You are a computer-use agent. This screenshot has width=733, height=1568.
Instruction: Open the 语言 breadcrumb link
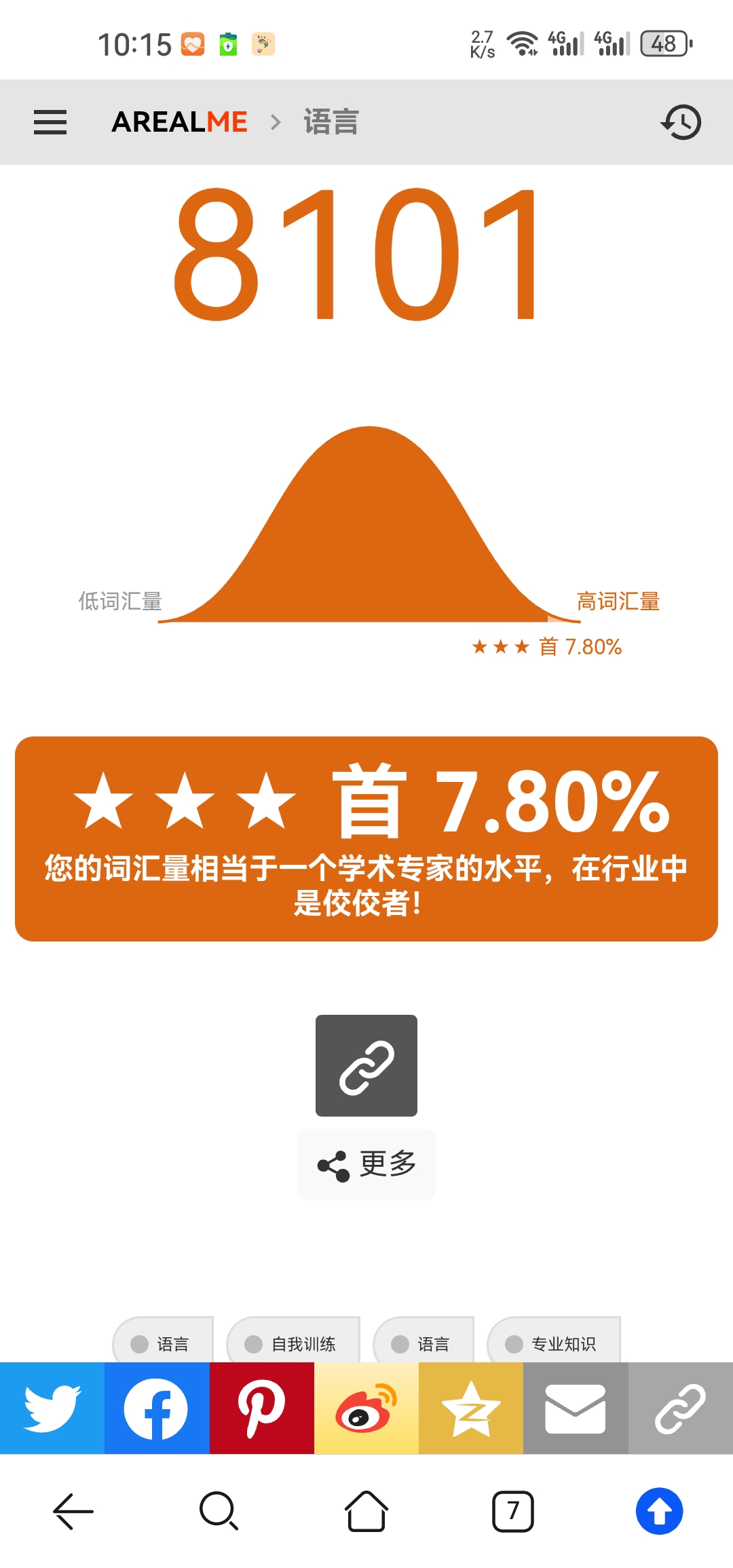[331, 122]
